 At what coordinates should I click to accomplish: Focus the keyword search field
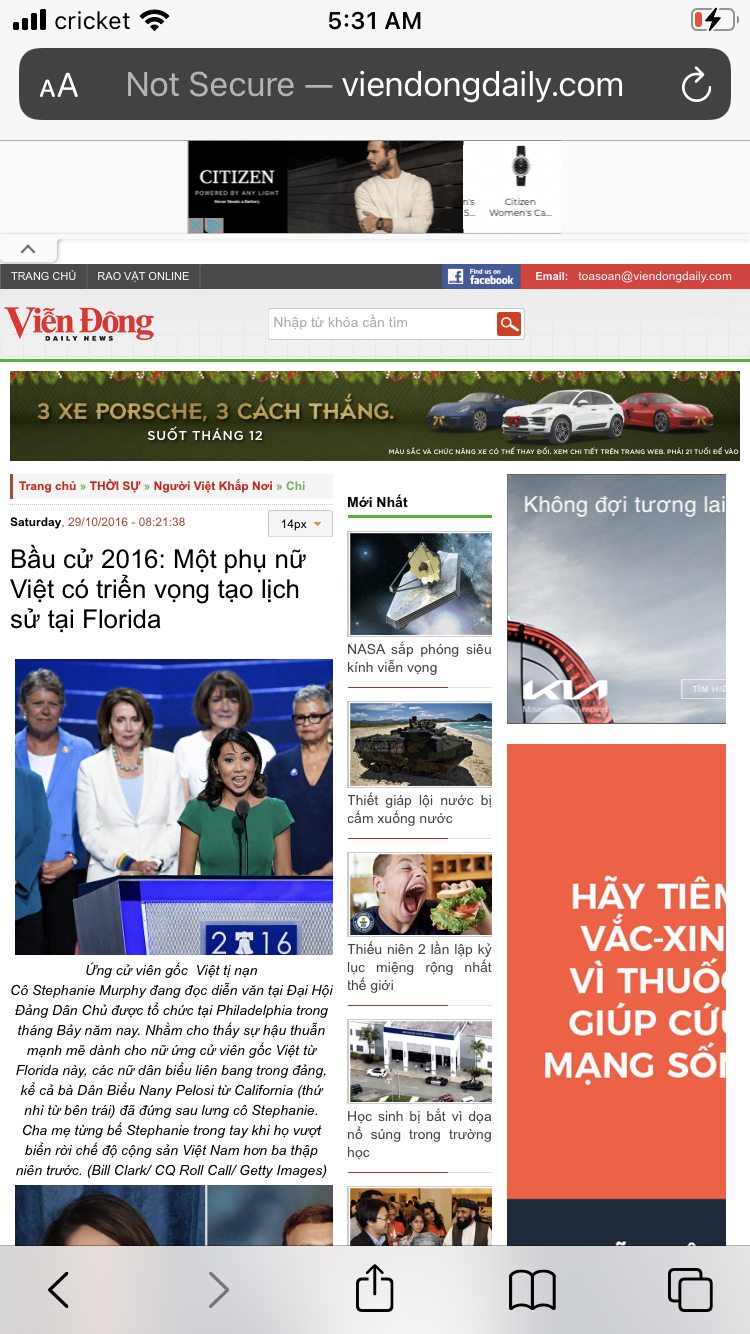(x=383, y=323)
